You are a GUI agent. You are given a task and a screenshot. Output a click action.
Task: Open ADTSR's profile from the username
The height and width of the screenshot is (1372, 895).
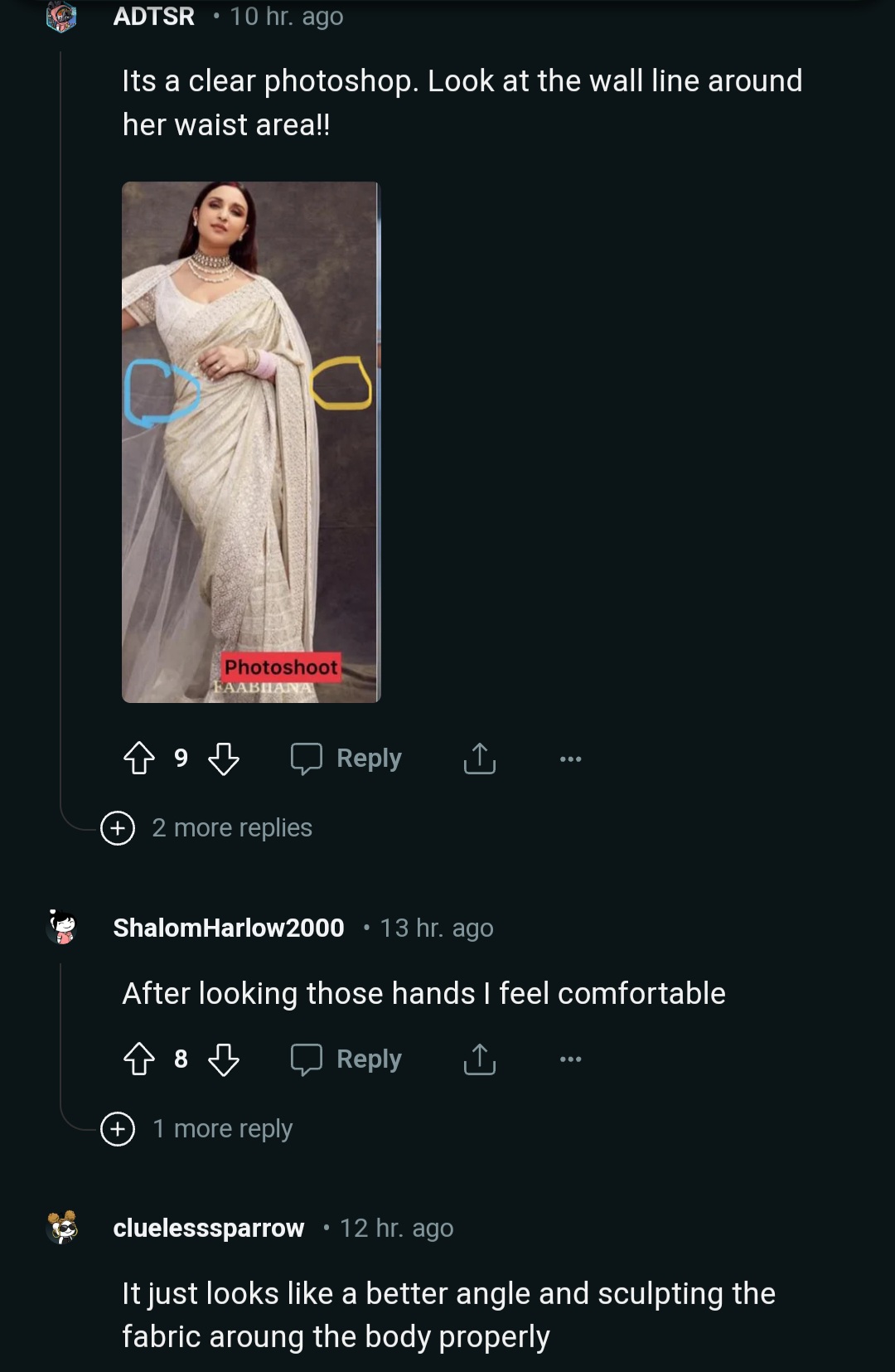pos(153,17)
